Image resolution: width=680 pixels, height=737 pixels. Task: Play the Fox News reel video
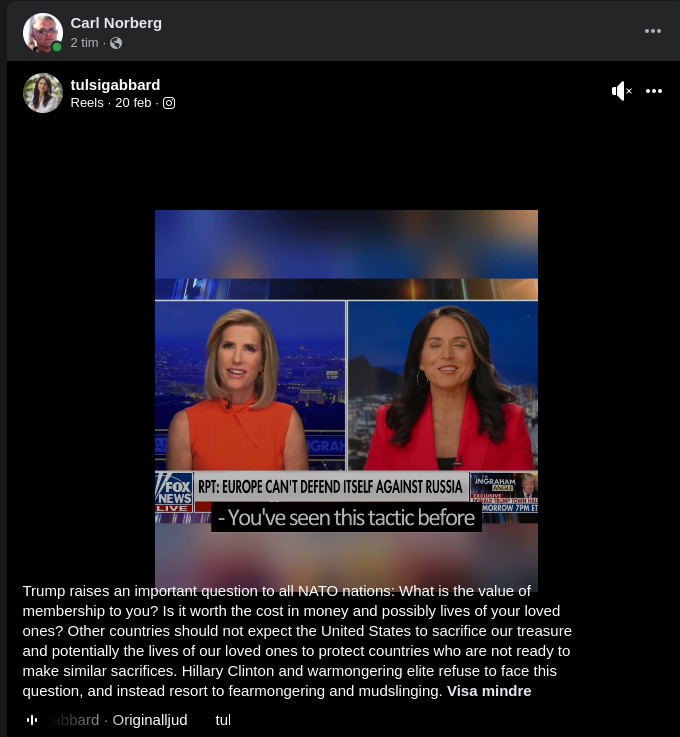(x=346, y=400)
